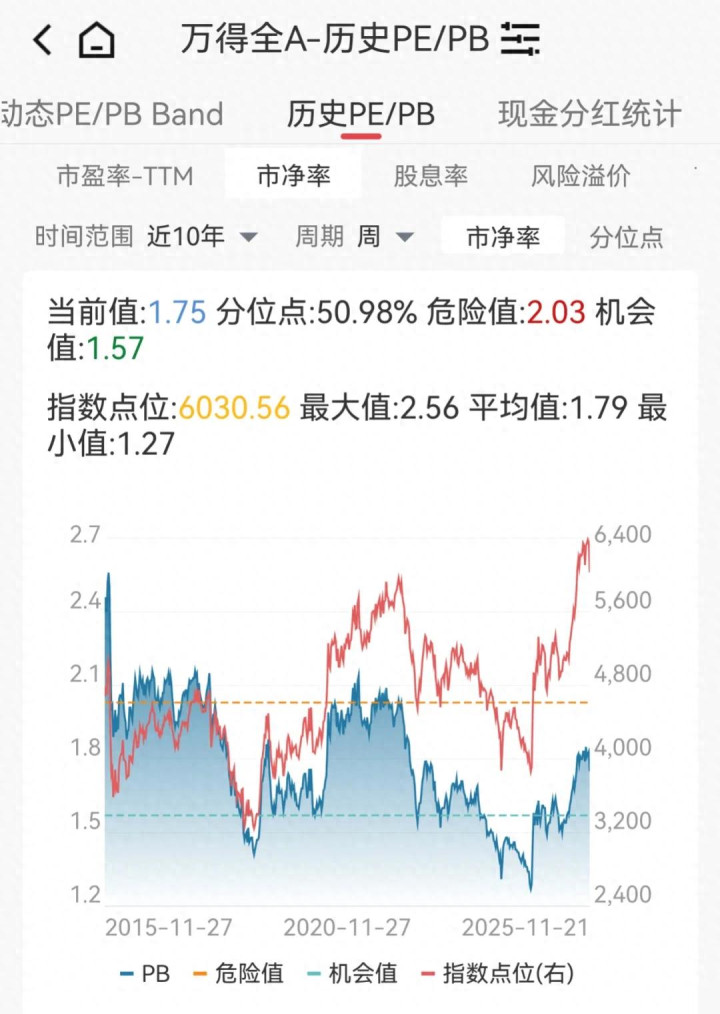This screenshot has height=1014, width=720.
Task: Select the 市净率 metric tab in top row
Action: pos(293,177)
